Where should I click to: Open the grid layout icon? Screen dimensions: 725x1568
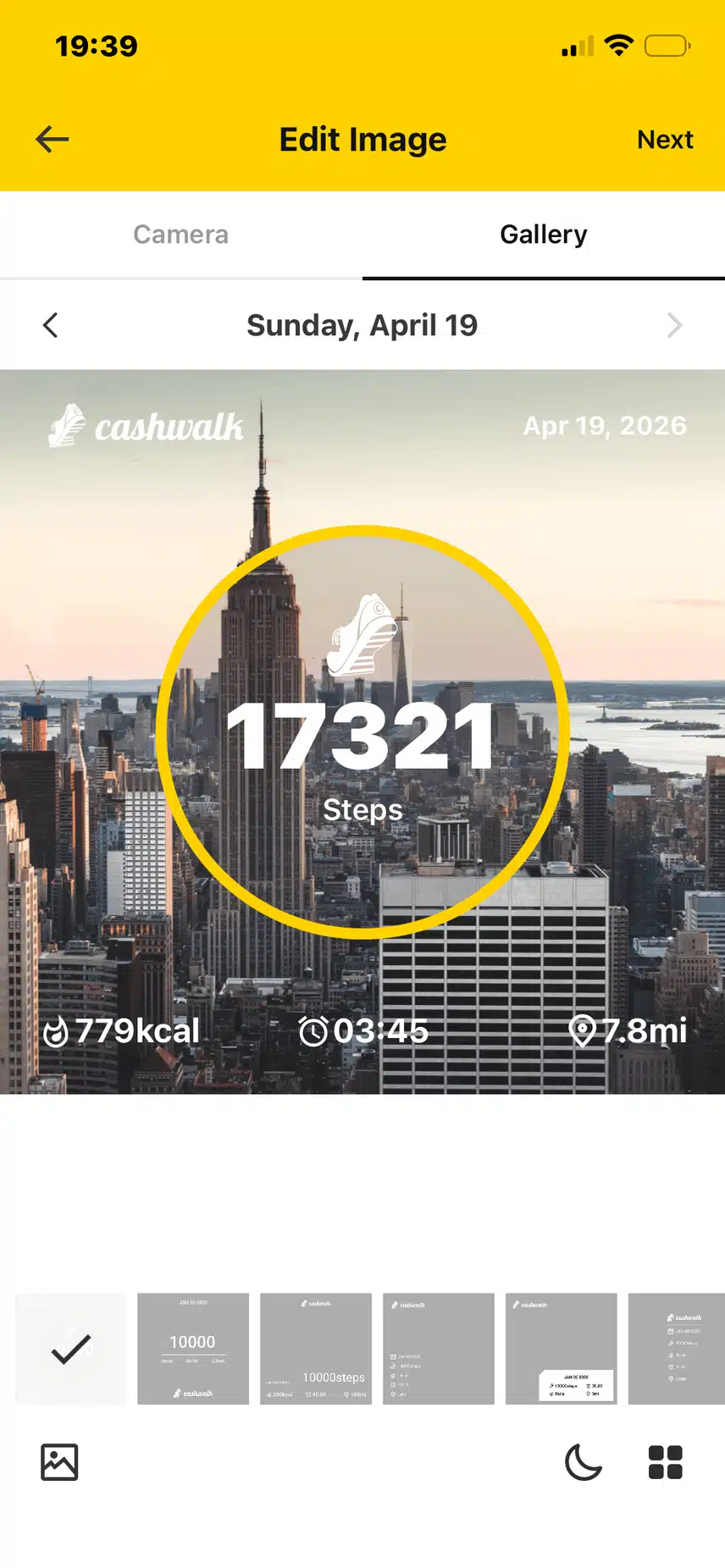[x=666, y=1462]
